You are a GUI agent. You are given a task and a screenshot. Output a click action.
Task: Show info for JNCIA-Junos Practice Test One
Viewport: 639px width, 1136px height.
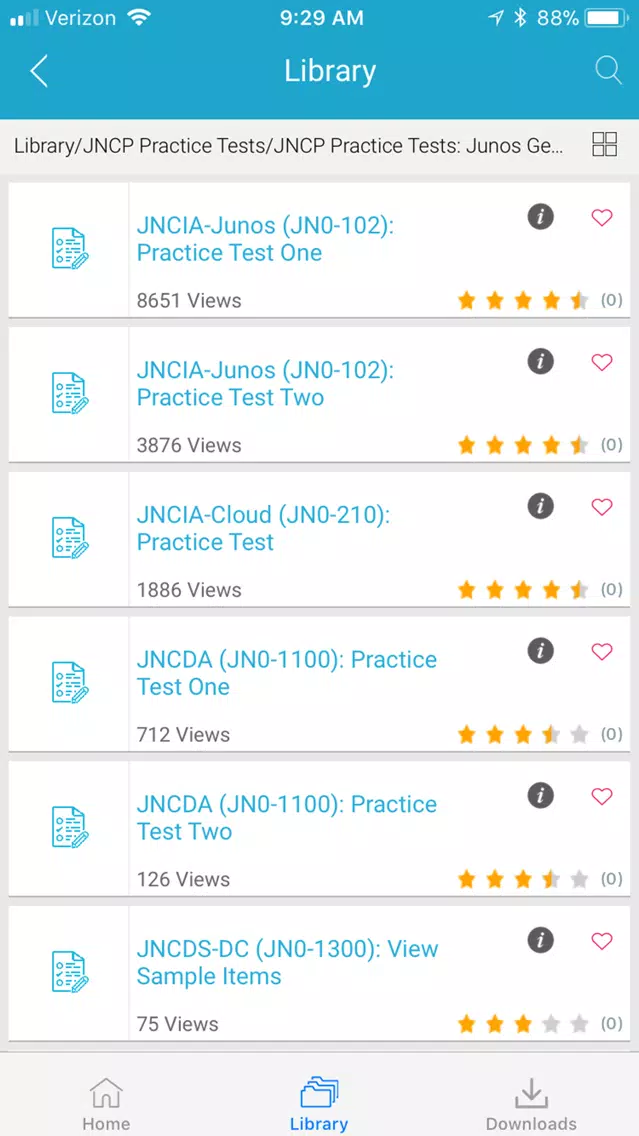coord(540,216)
